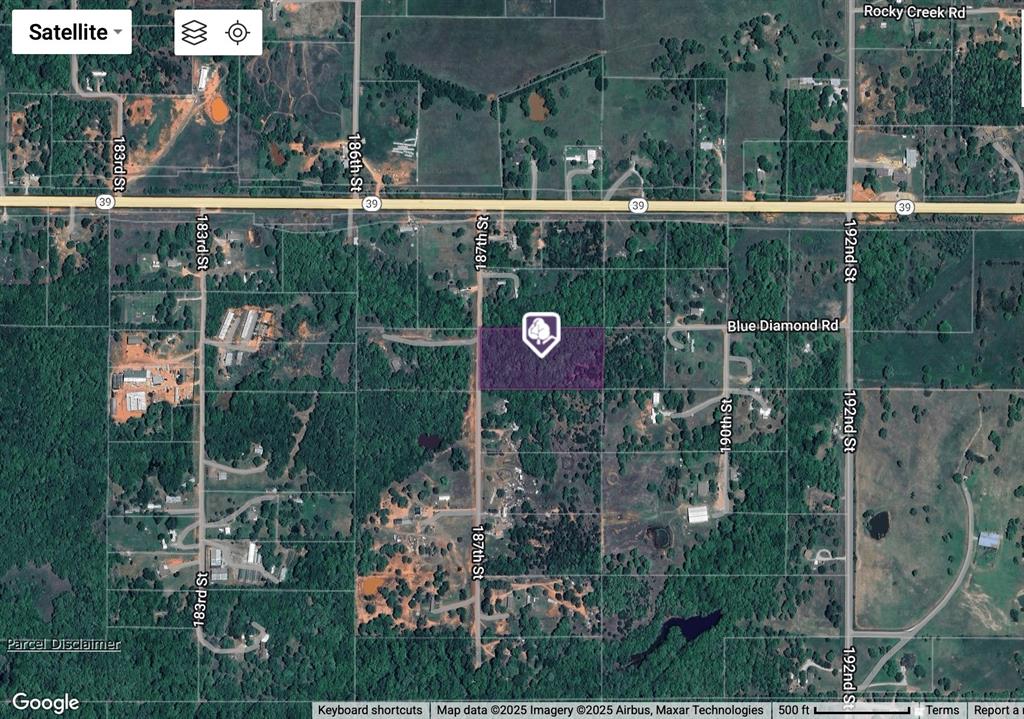Tap the property marker pin
This screenshot has width=1024, height=719.
tap(541, 333)
